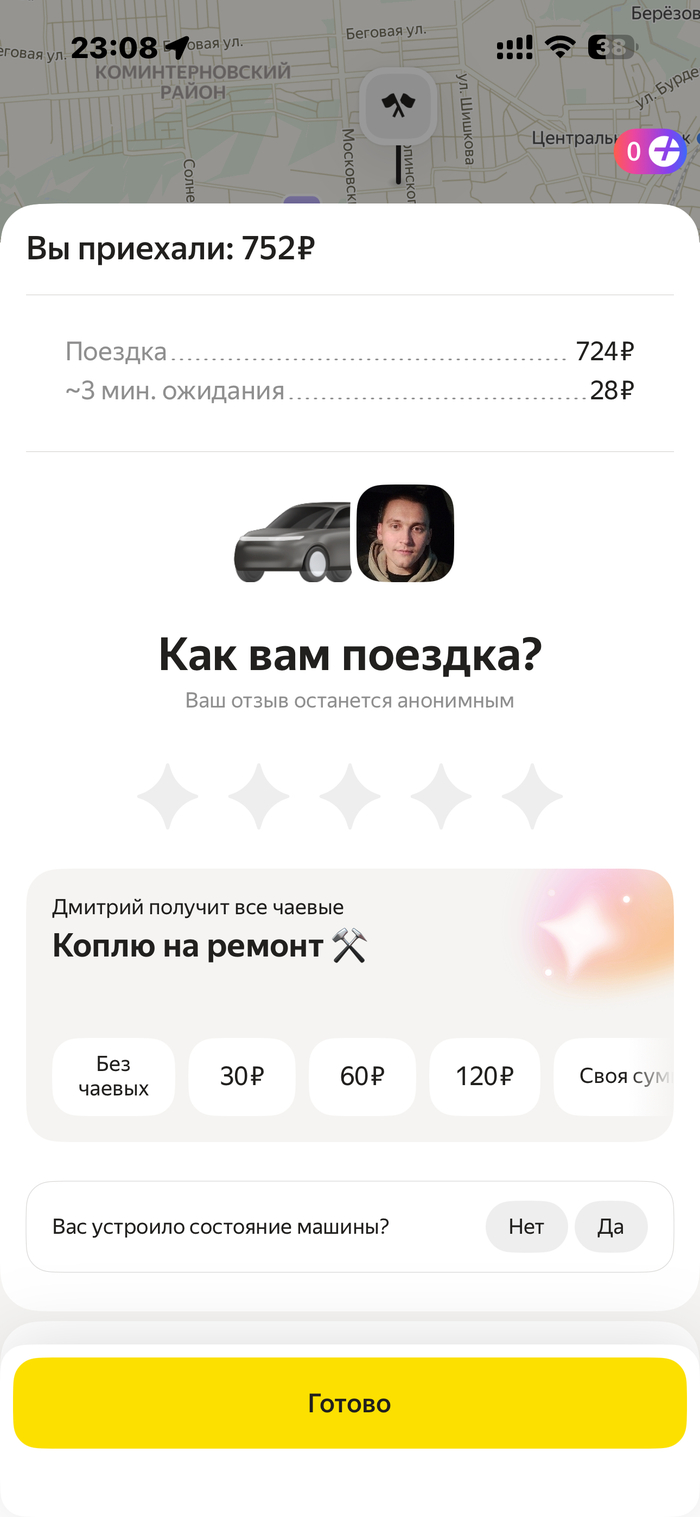This screenshot has height=1517, width=700.
Task: Rate the trip one star
Action: [x=167, y=797]
